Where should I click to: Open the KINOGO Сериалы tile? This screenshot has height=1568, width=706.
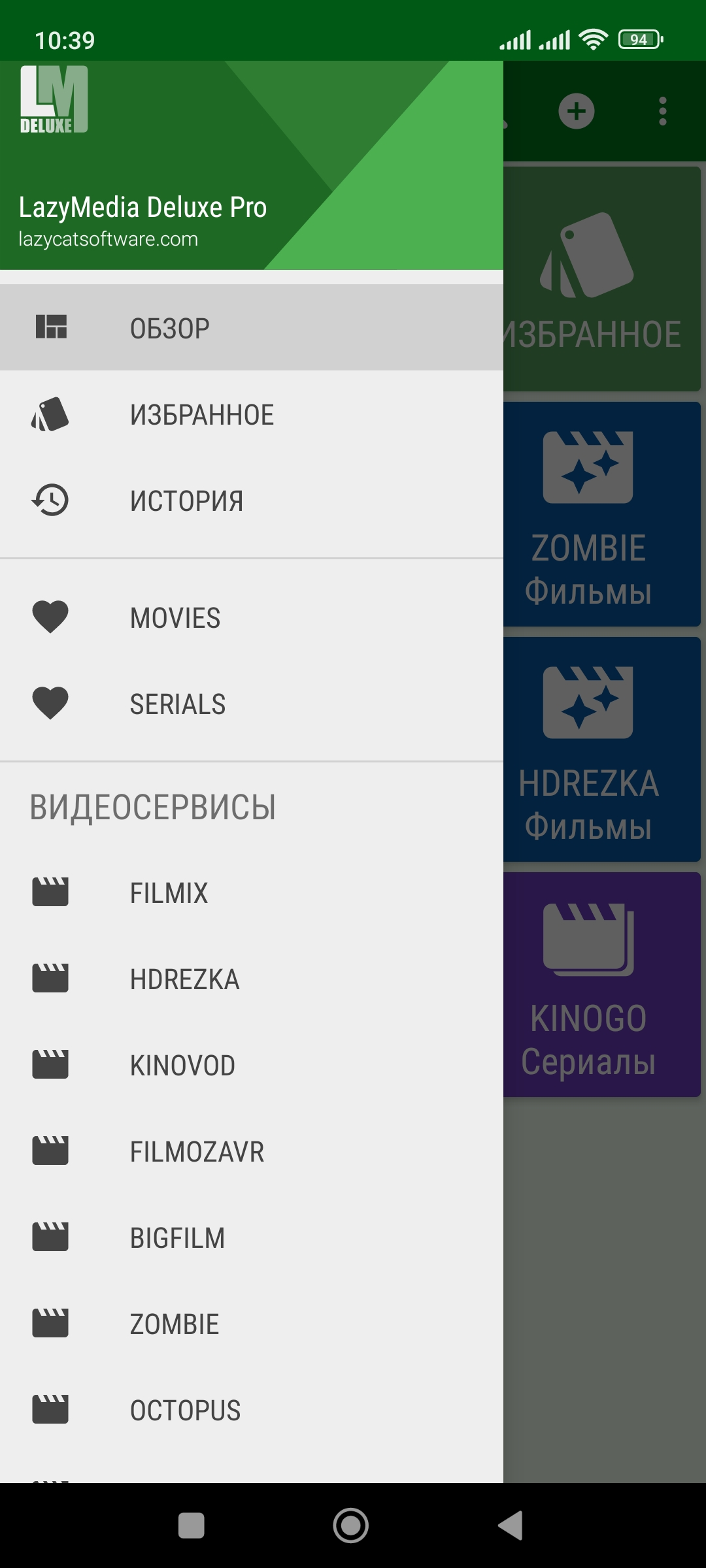[603, 985]
